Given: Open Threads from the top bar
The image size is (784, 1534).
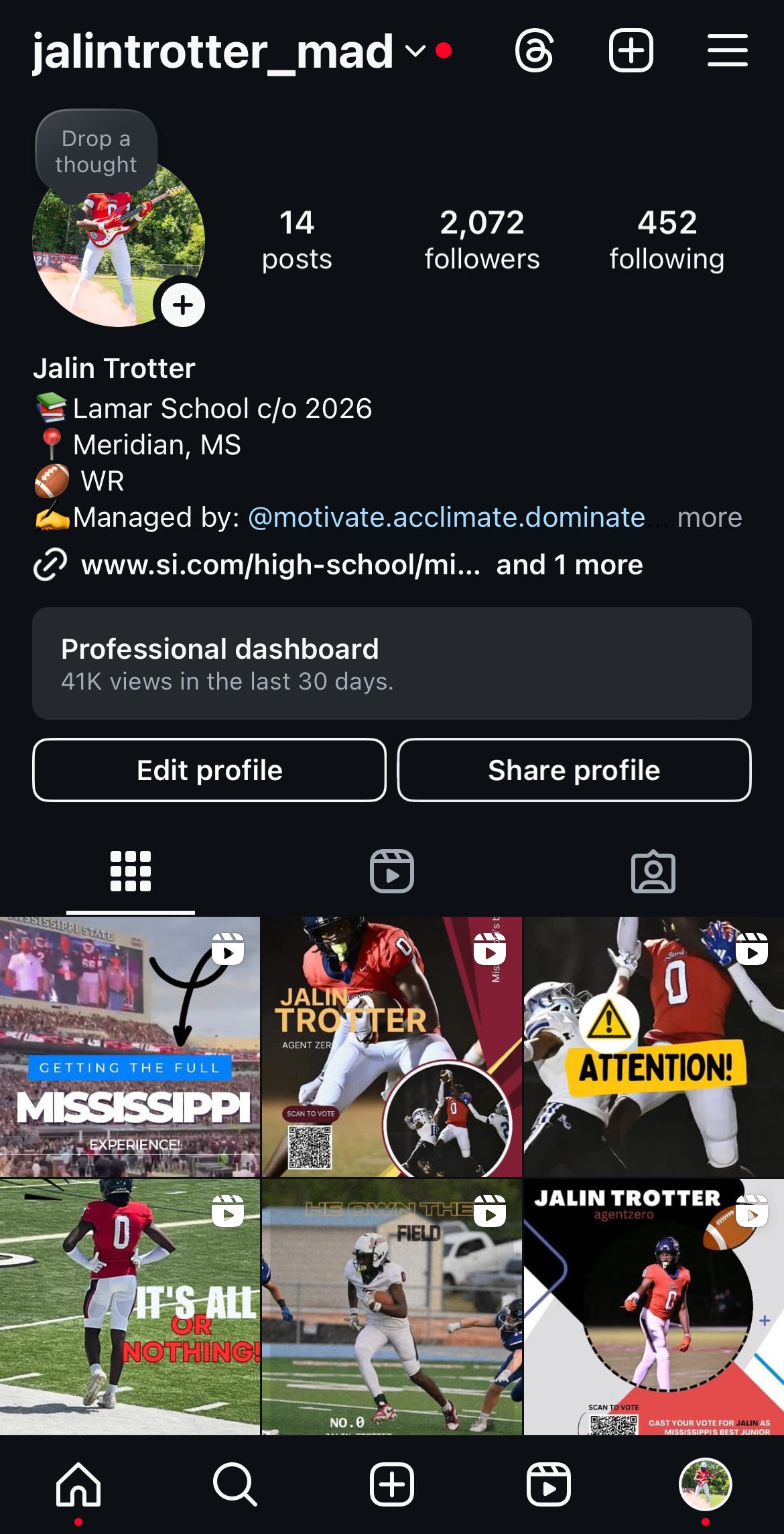Looking at the screenshot, I should point(534,51).
